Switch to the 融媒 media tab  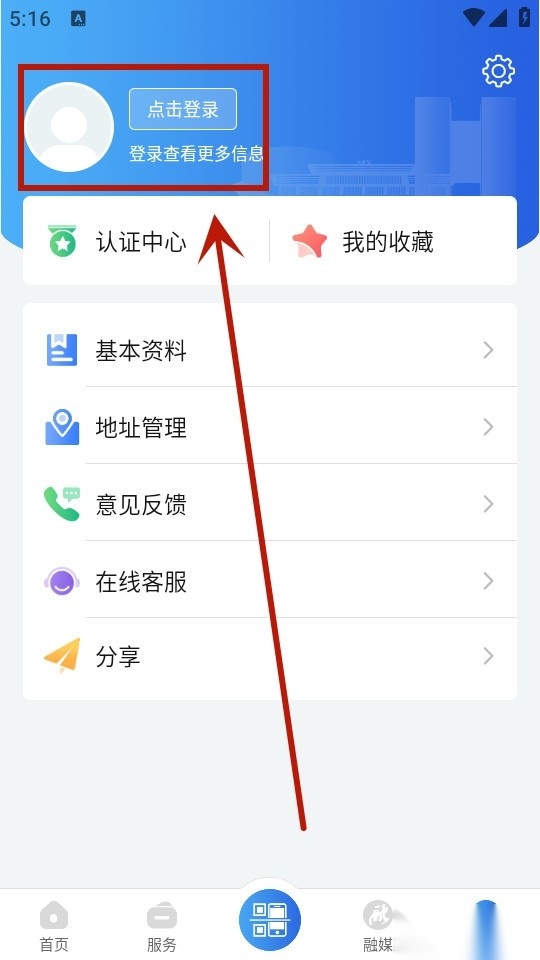378,927
